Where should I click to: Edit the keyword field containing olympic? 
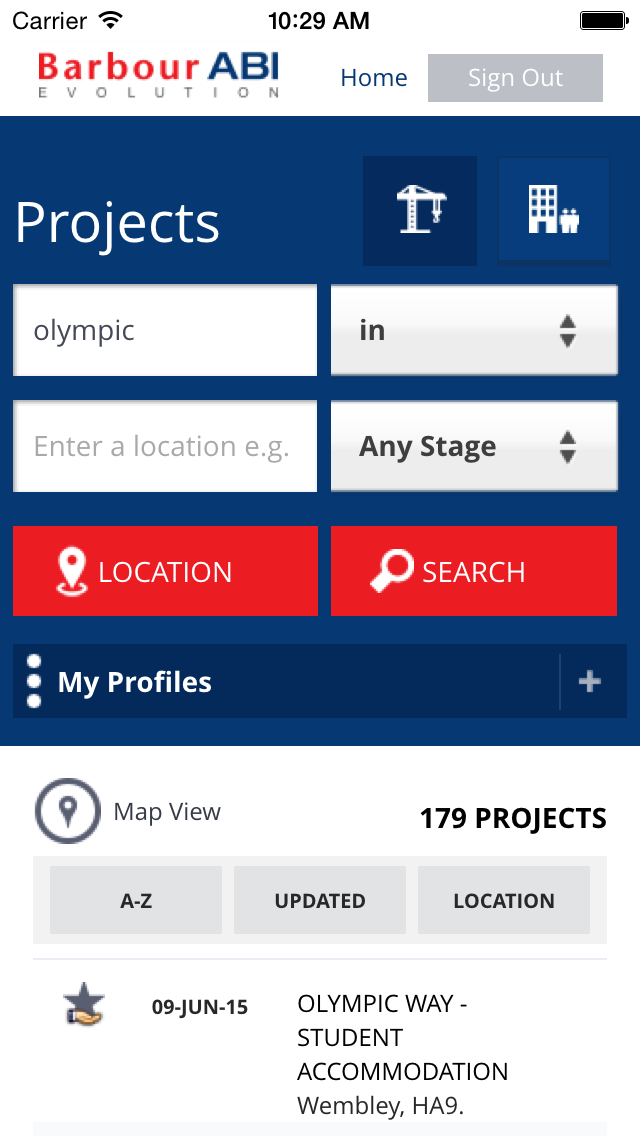[x=165, y=330]
